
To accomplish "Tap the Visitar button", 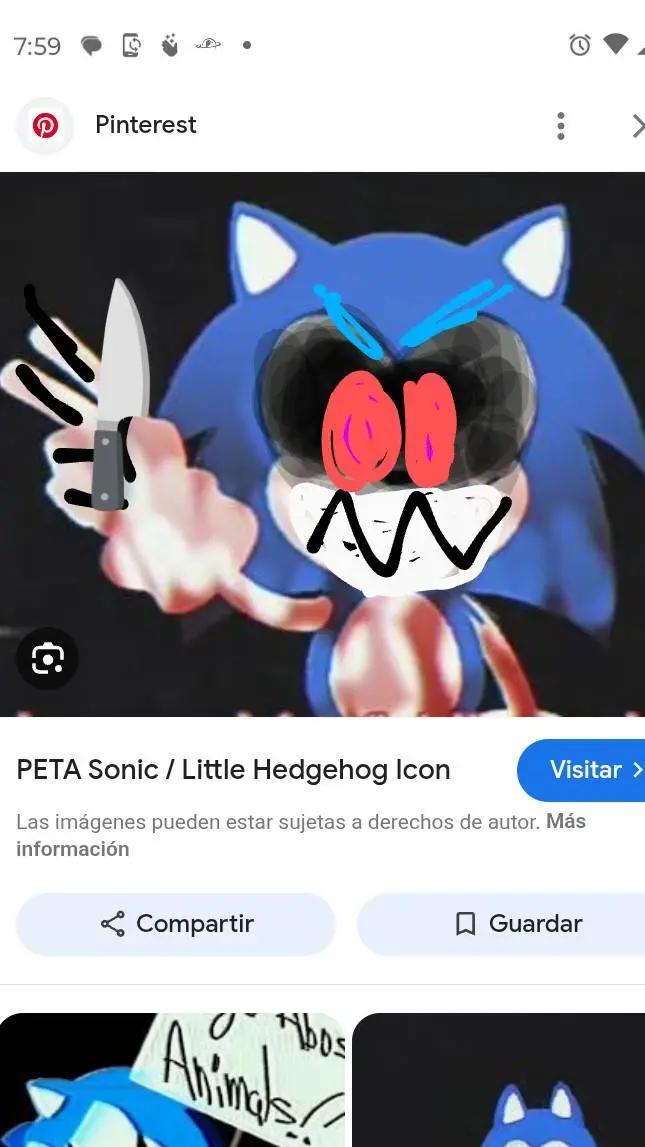I will point(583,770).
